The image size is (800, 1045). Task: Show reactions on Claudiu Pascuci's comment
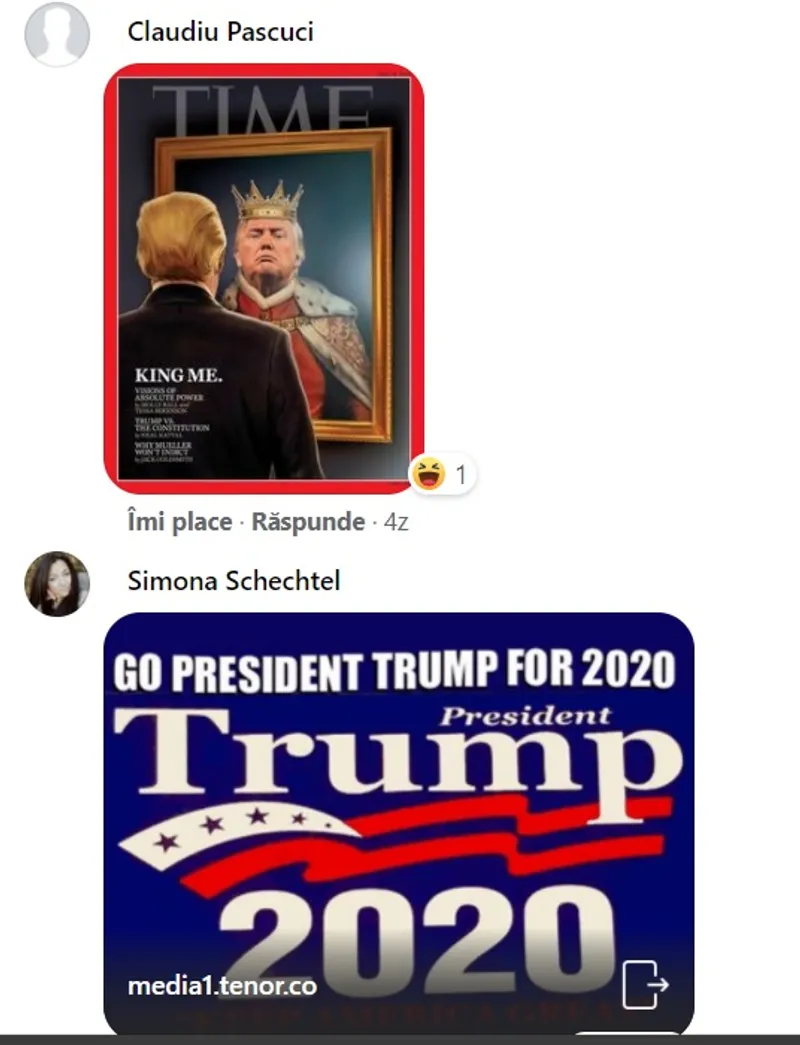coord(442,474)
